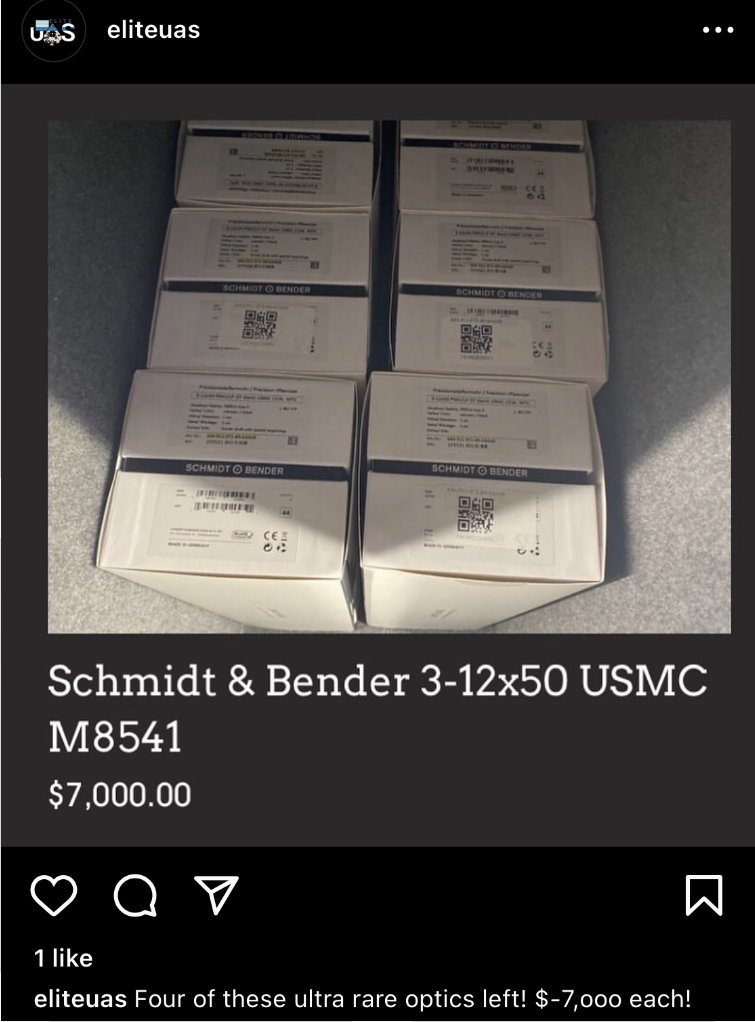Comment on the post
755x1022 pixels.
tap(135, 895)
